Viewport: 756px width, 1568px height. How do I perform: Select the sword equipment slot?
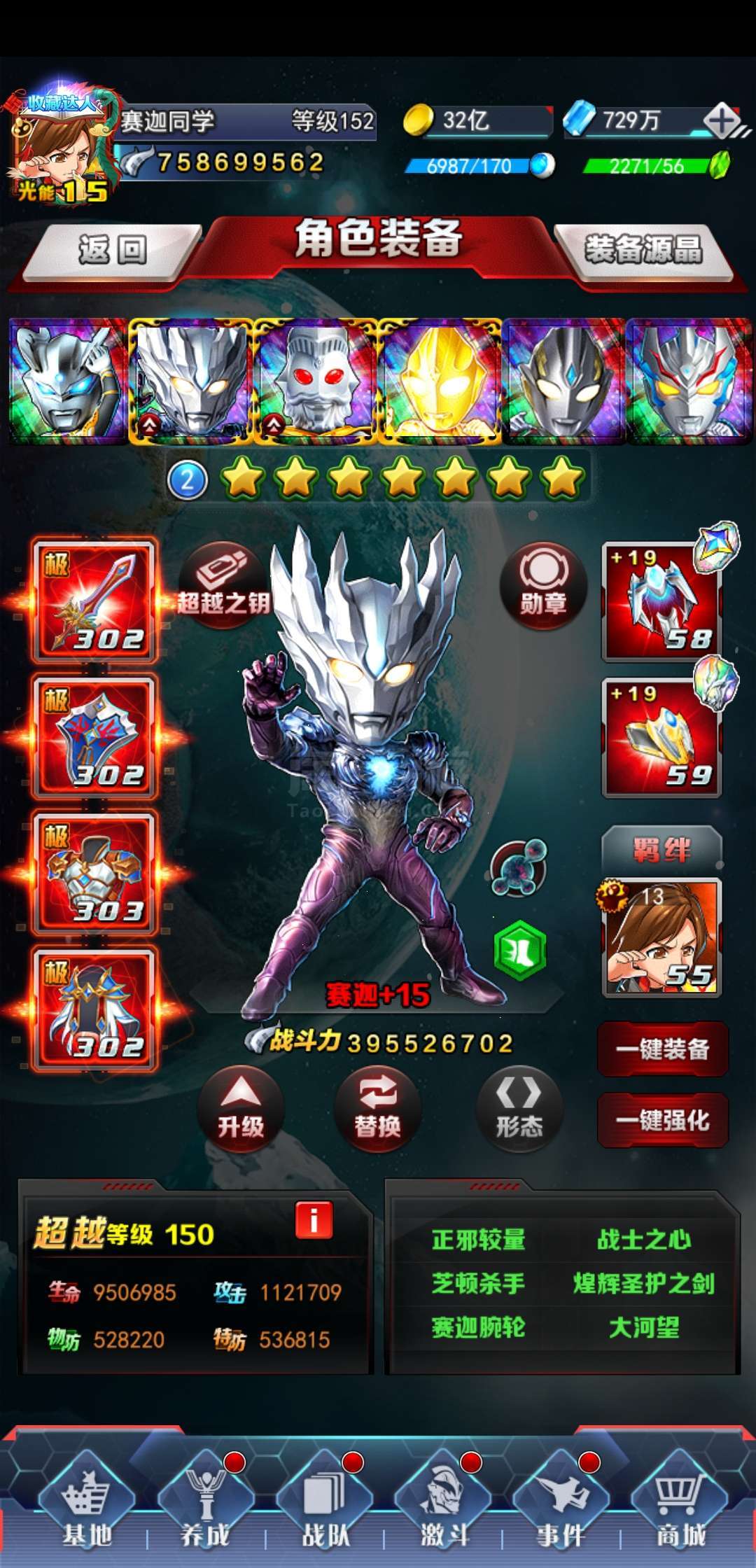95,601
